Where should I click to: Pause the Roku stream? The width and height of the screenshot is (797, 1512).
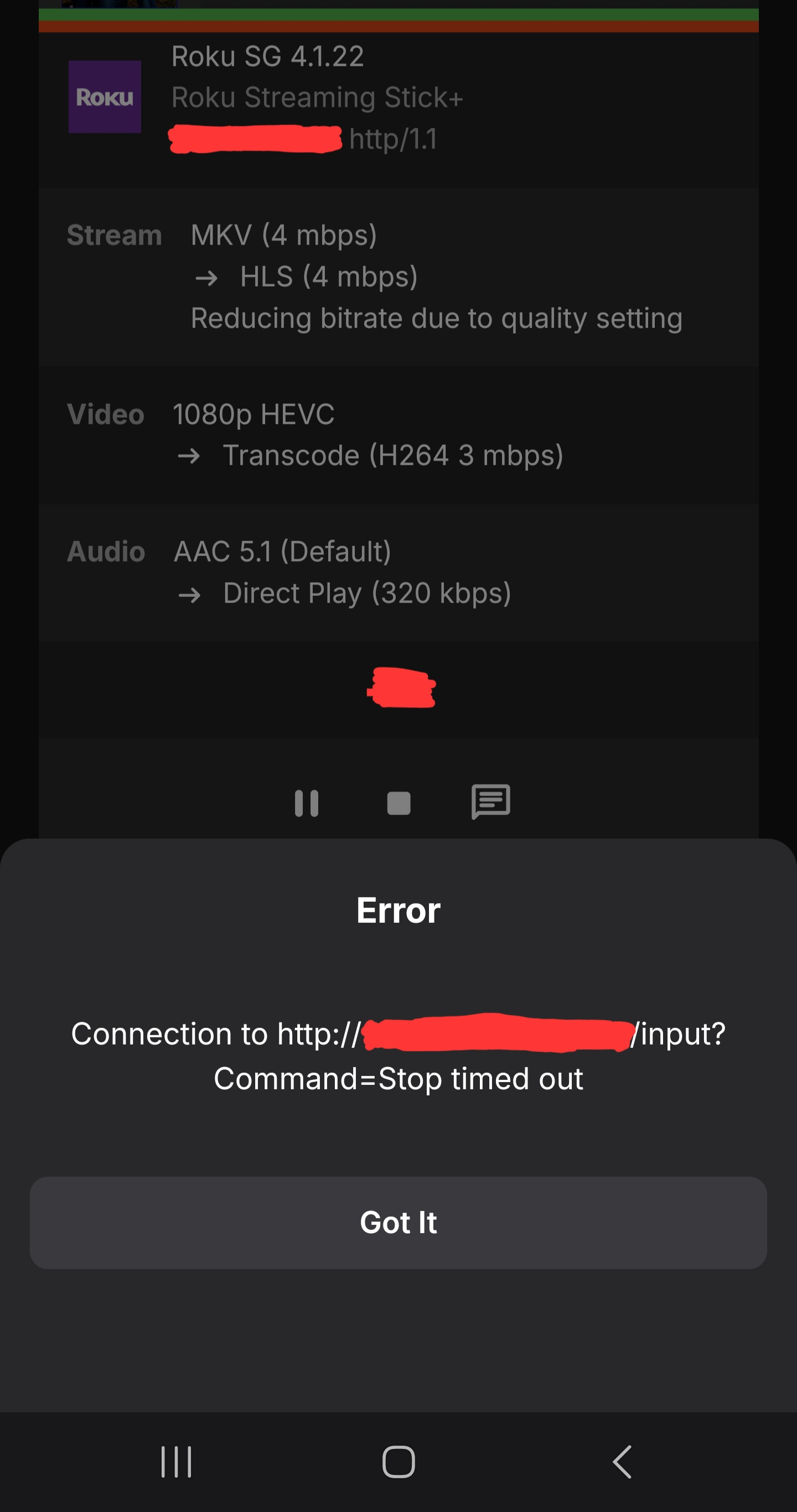(306, 803)
